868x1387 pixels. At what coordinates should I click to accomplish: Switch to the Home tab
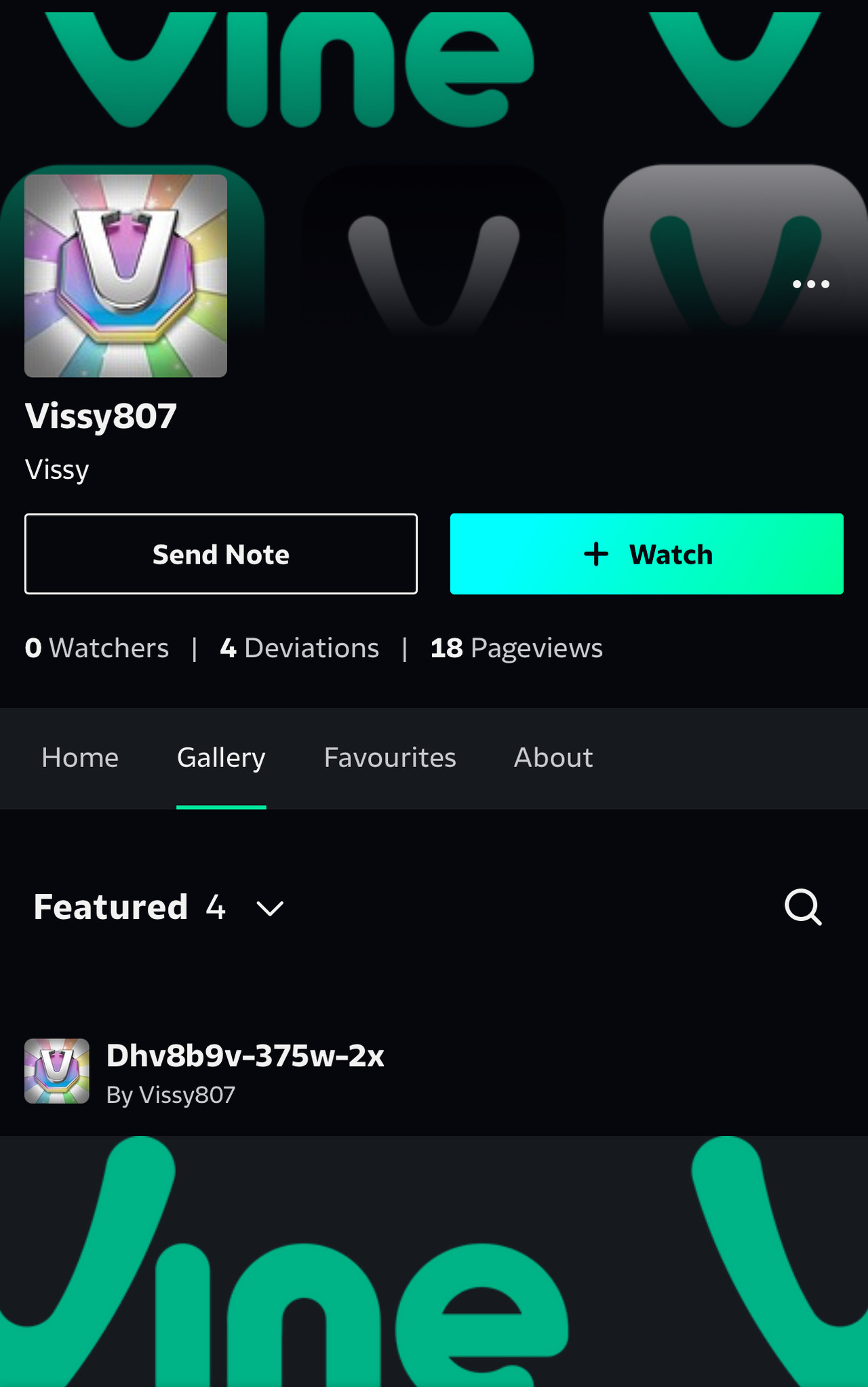point(80,758)
